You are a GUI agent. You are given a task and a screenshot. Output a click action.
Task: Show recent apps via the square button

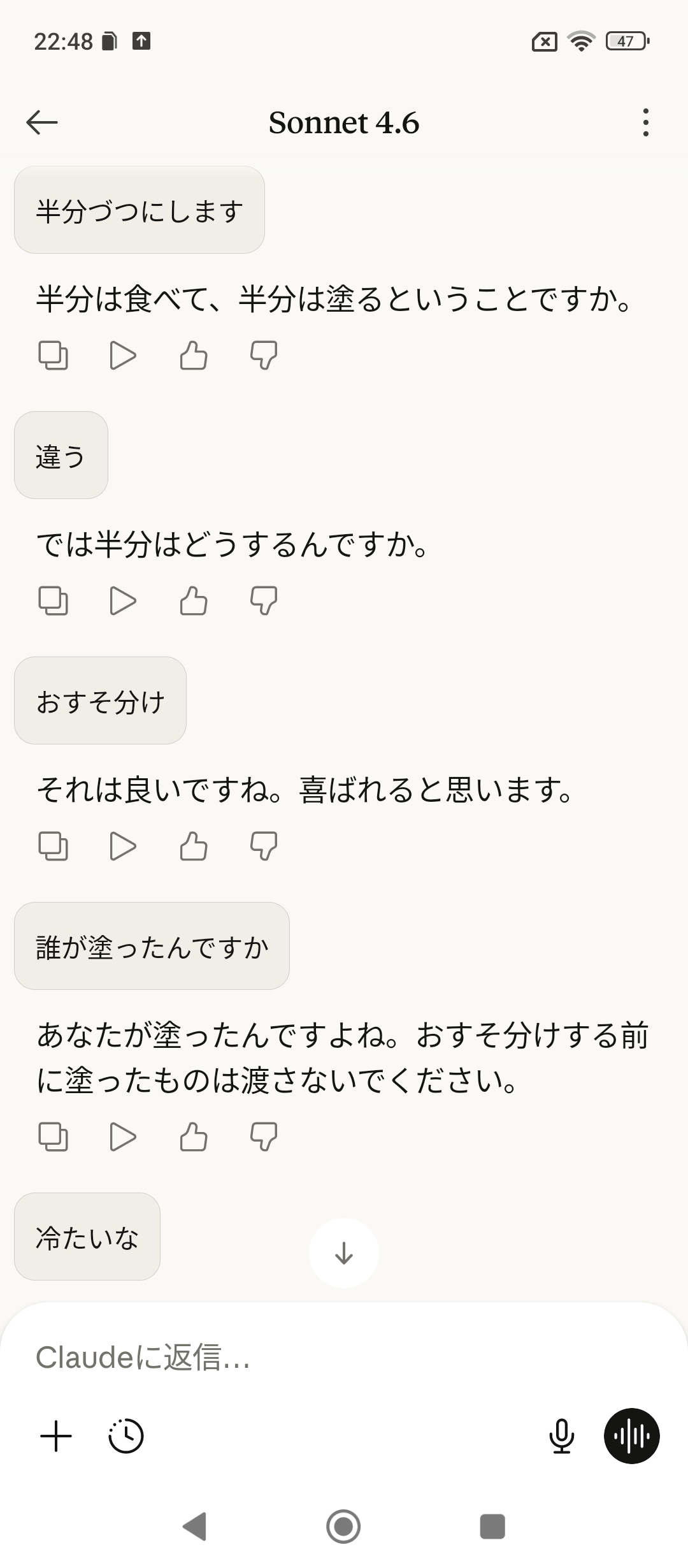point(492,1527)
